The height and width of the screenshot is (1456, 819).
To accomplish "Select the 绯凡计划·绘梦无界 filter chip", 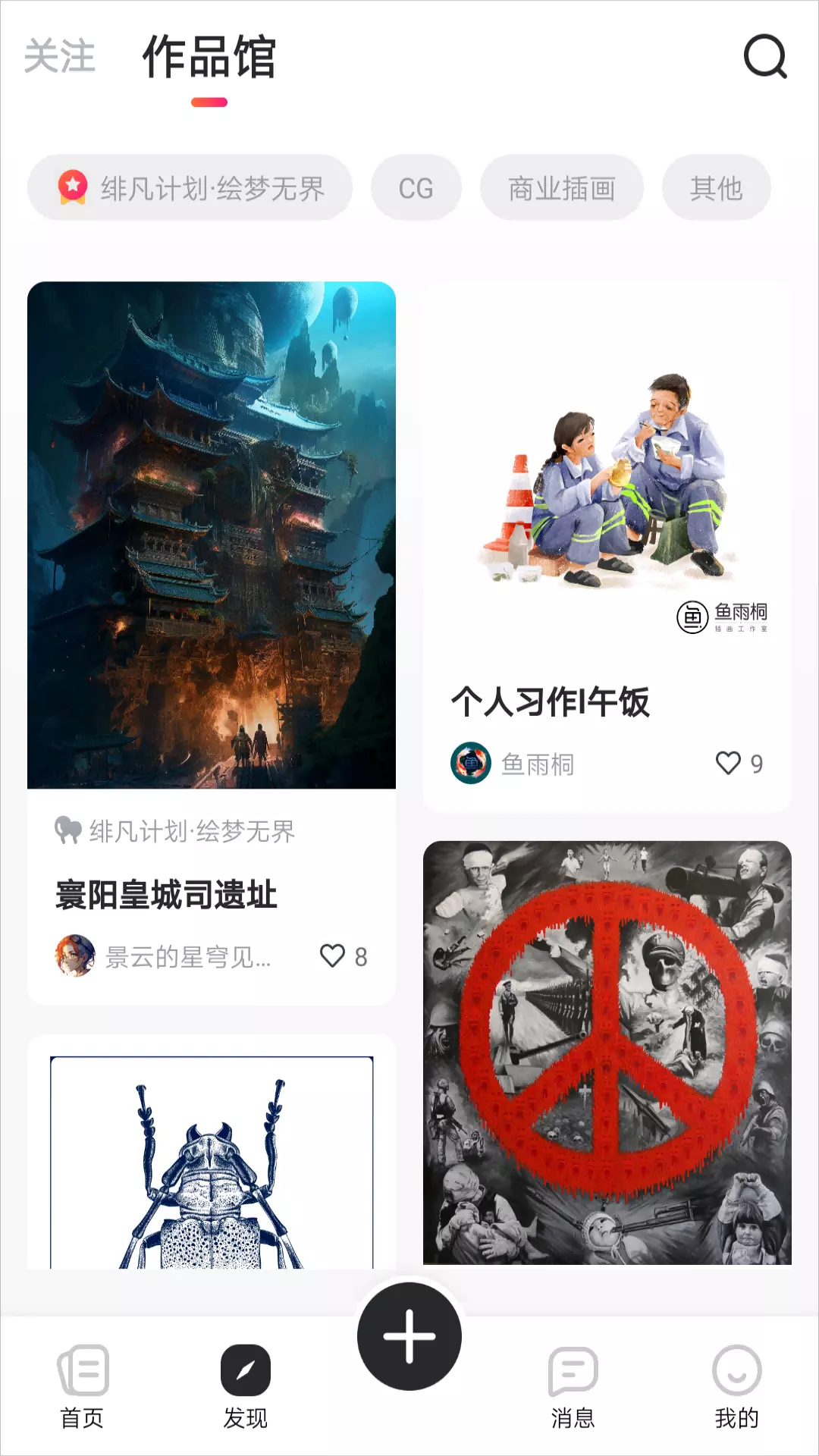I will (x=190, y=187).
